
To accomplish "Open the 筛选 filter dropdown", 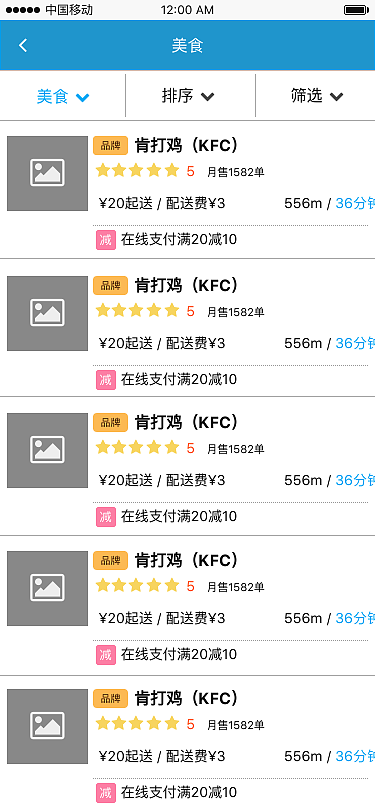I will 316,96.
